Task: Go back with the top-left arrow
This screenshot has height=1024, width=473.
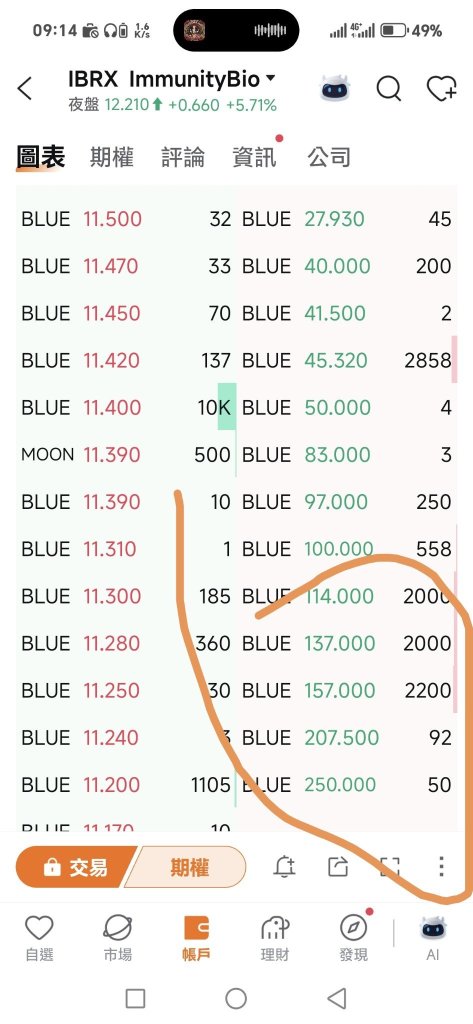Action: click(x=25, y=89)
